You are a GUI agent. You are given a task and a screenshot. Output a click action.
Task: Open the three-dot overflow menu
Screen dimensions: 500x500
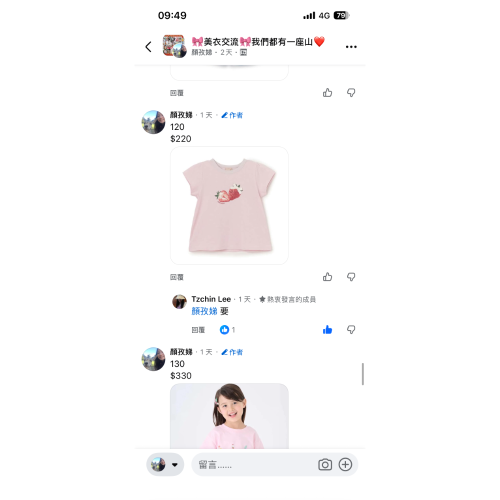pos(351,47)
